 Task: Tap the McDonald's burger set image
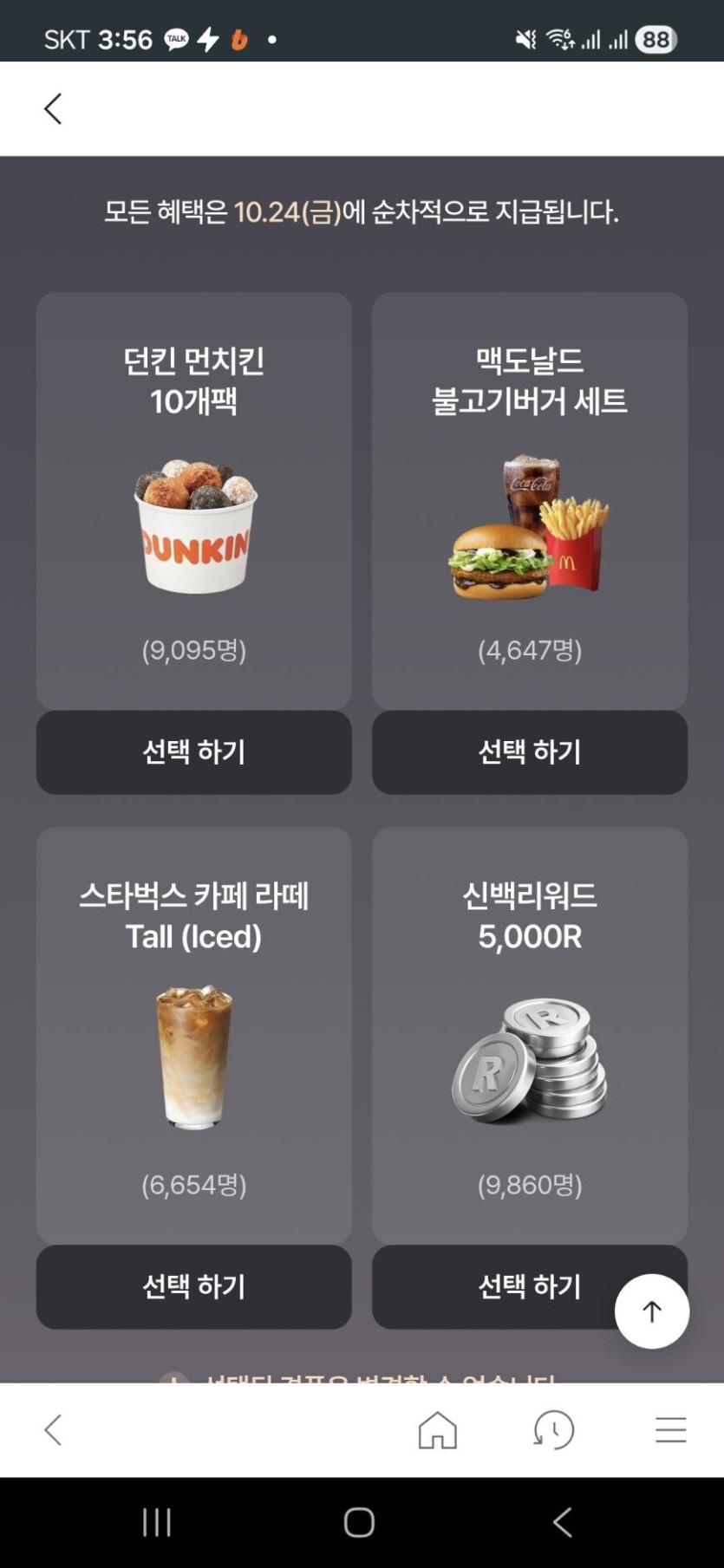tap(530, 529)
